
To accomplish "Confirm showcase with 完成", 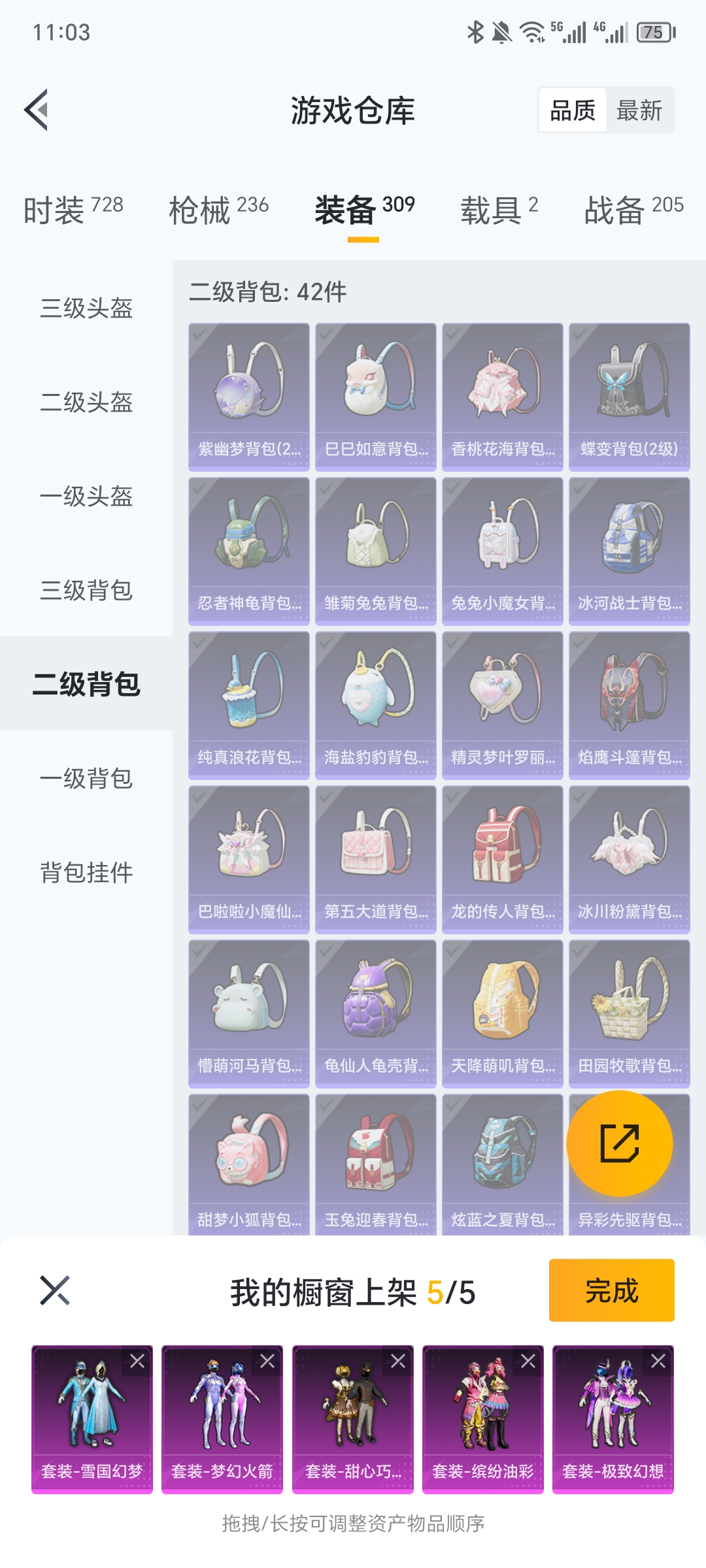I will (611, 1290).
